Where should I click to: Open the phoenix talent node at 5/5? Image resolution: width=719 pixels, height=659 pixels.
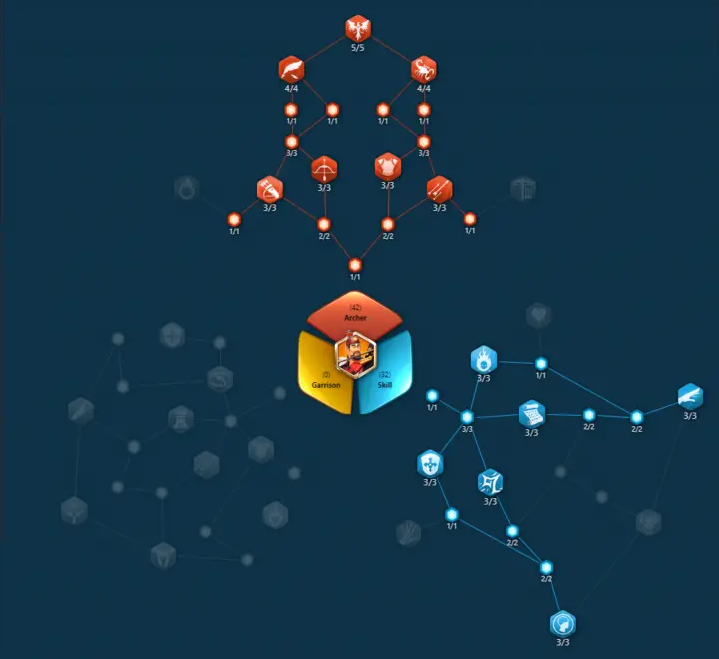[357, 28]
